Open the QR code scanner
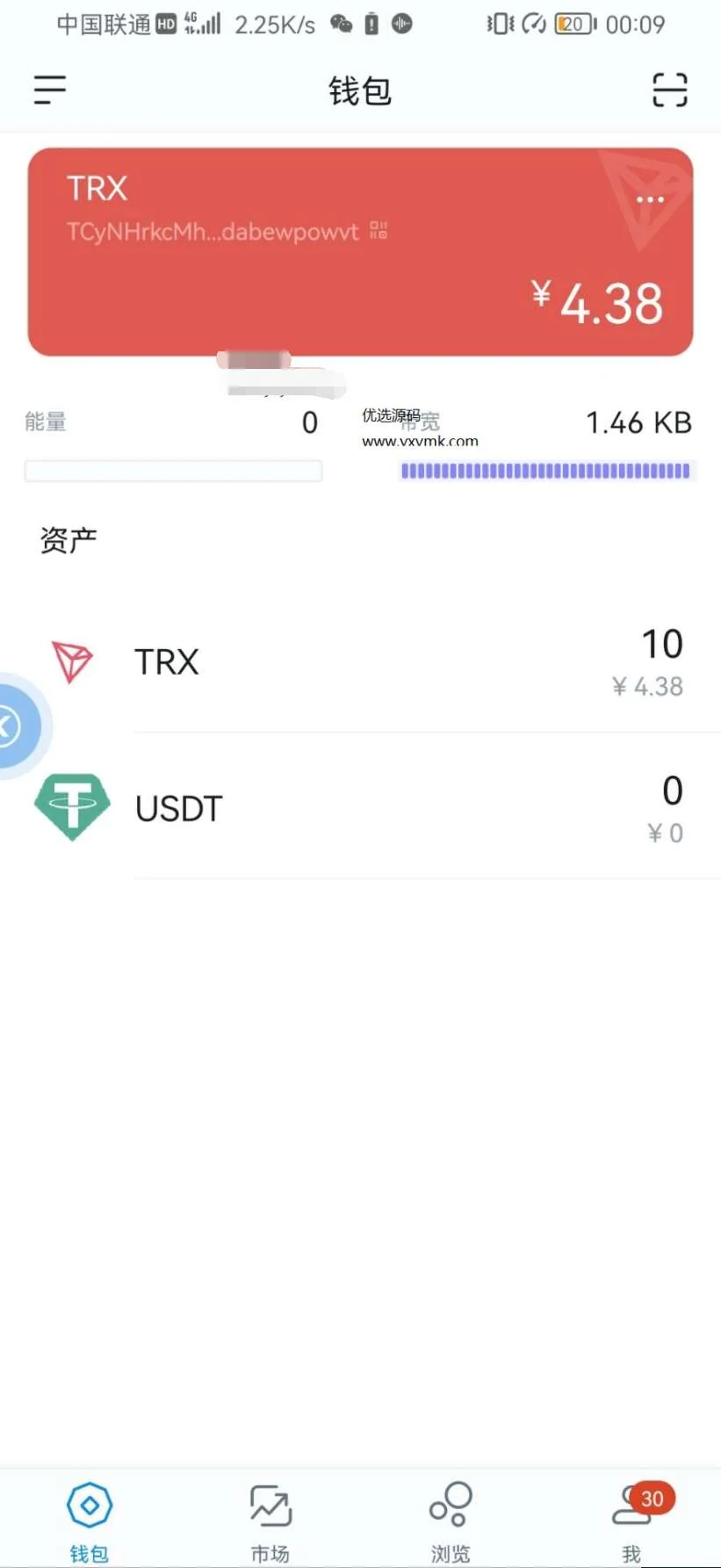721x1568 pixels. coord(669,90)
